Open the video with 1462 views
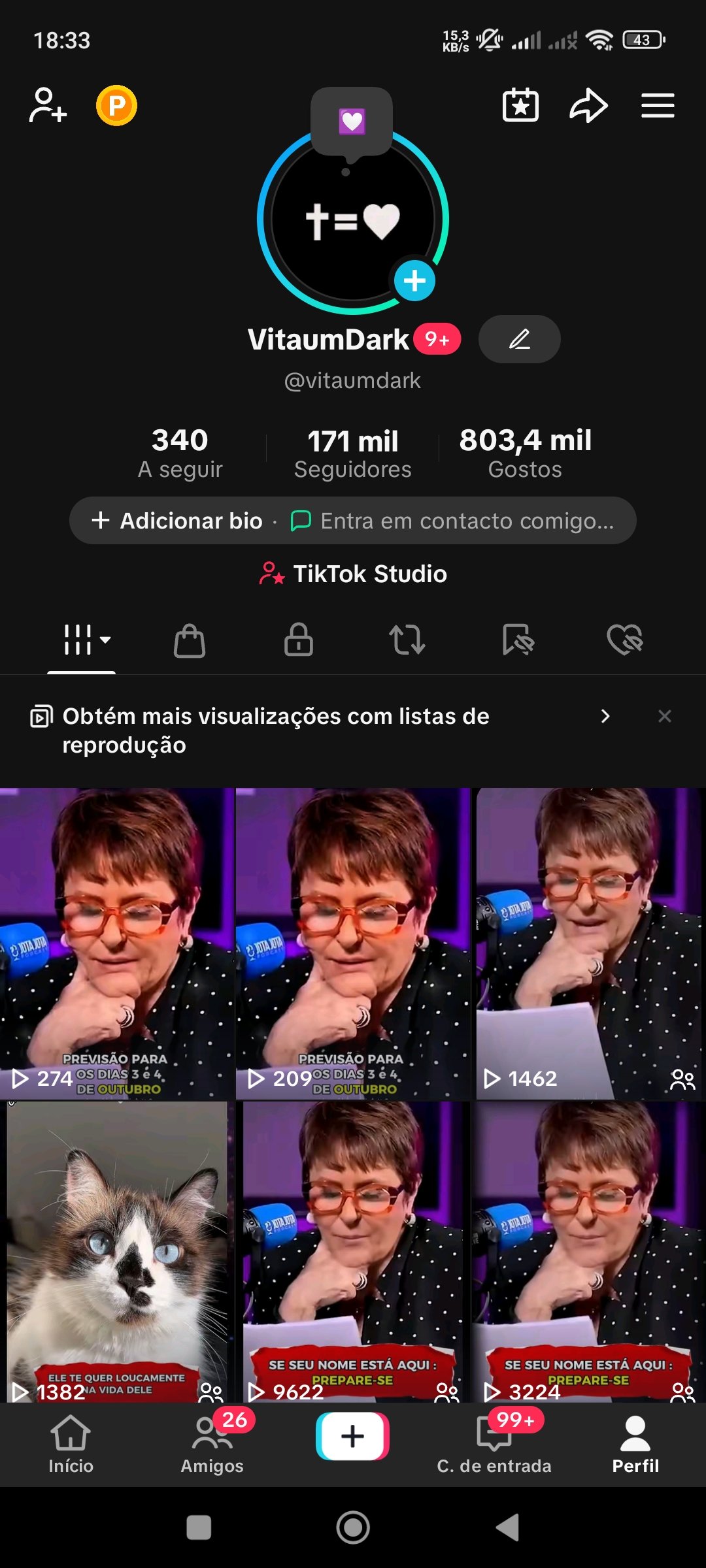The image size is (706, 1568). click(x=588, y=943)
